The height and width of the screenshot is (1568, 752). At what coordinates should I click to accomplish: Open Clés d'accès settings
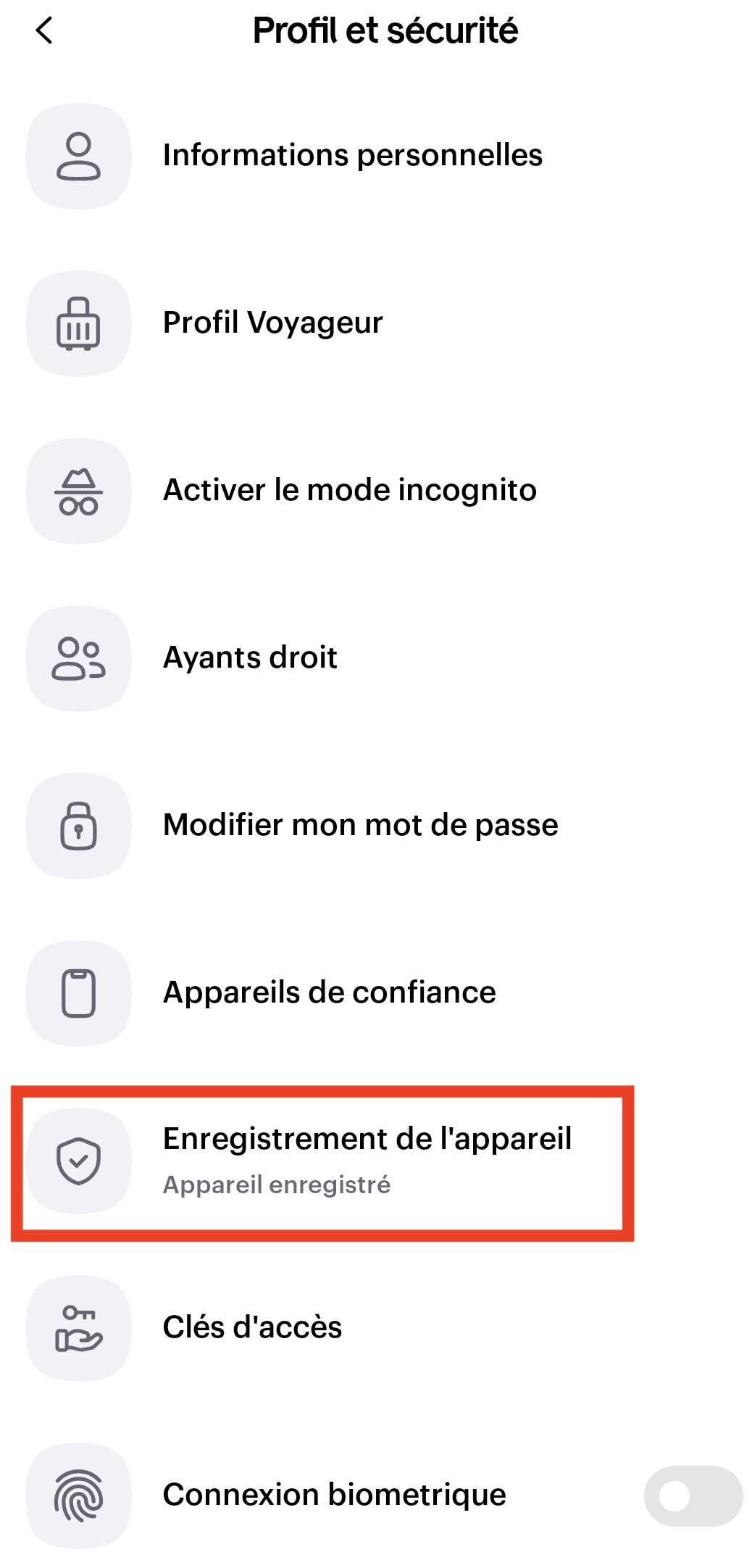[x=252, y=1327]
